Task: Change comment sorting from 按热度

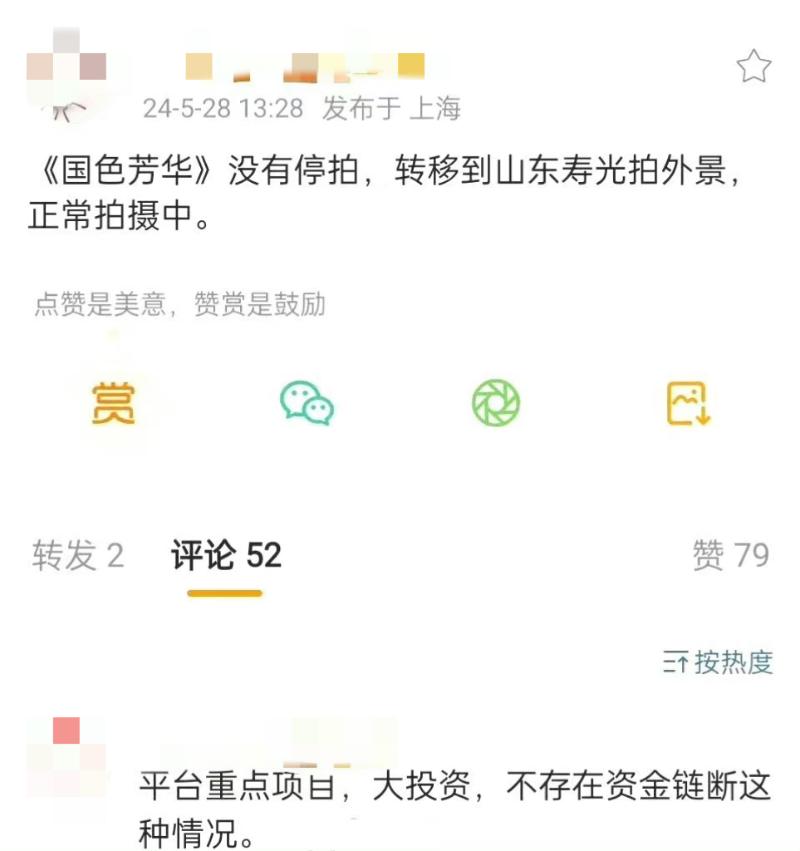Action: coord(718,662)
